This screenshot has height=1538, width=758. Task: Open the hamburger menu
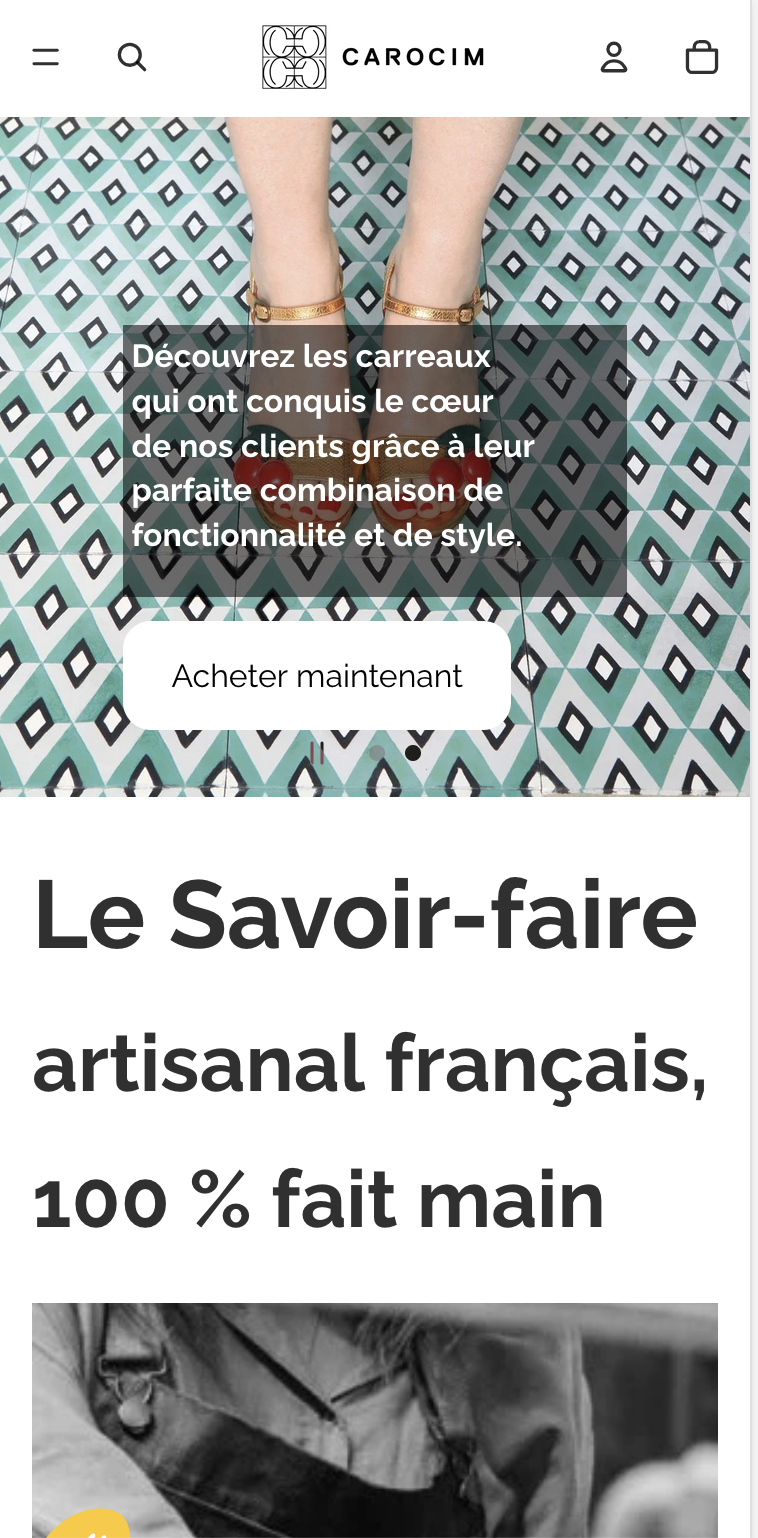tap(46, 57)
